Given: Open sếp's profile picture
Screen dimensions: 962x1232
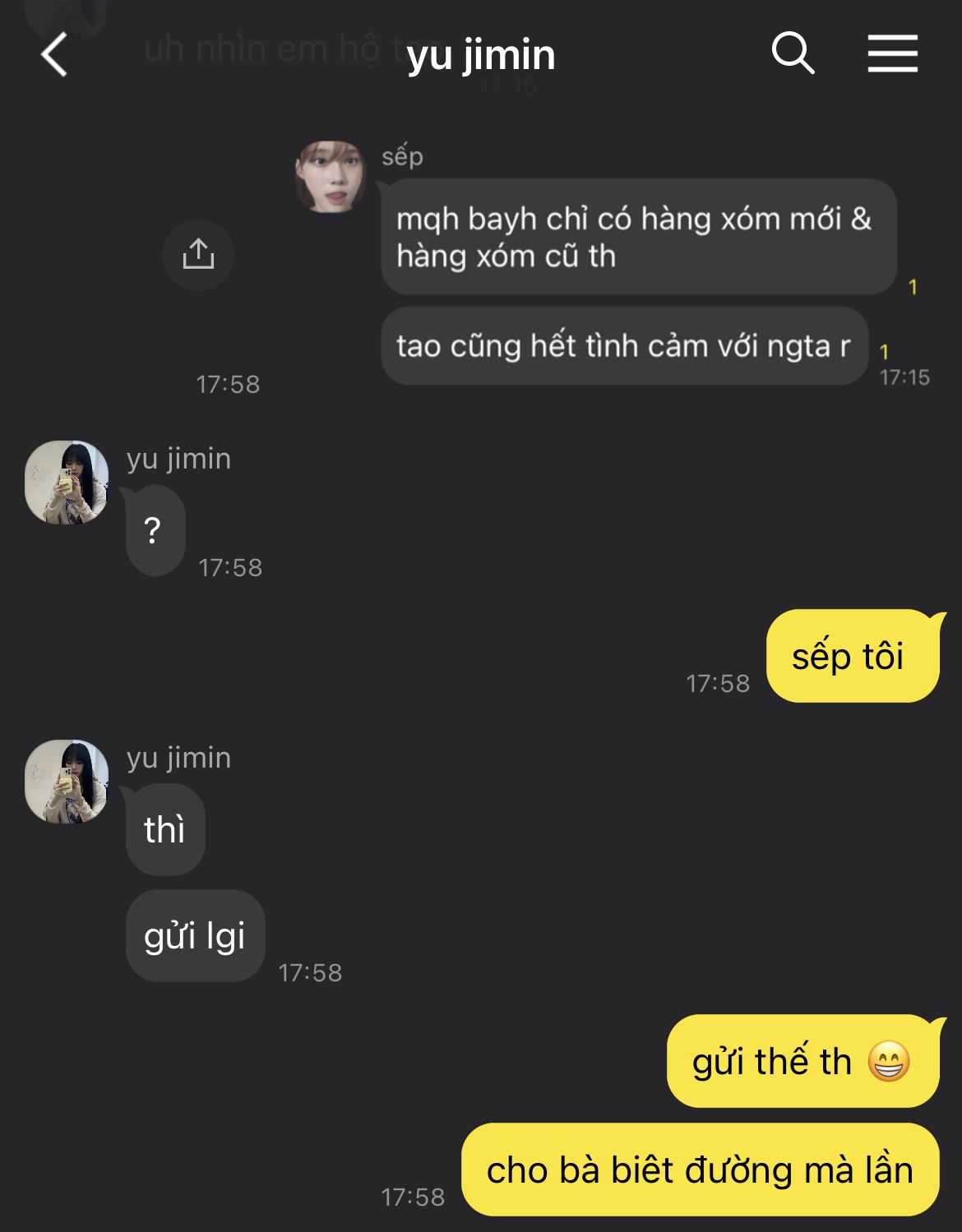Looking at the screenshot, I should 331,177.
